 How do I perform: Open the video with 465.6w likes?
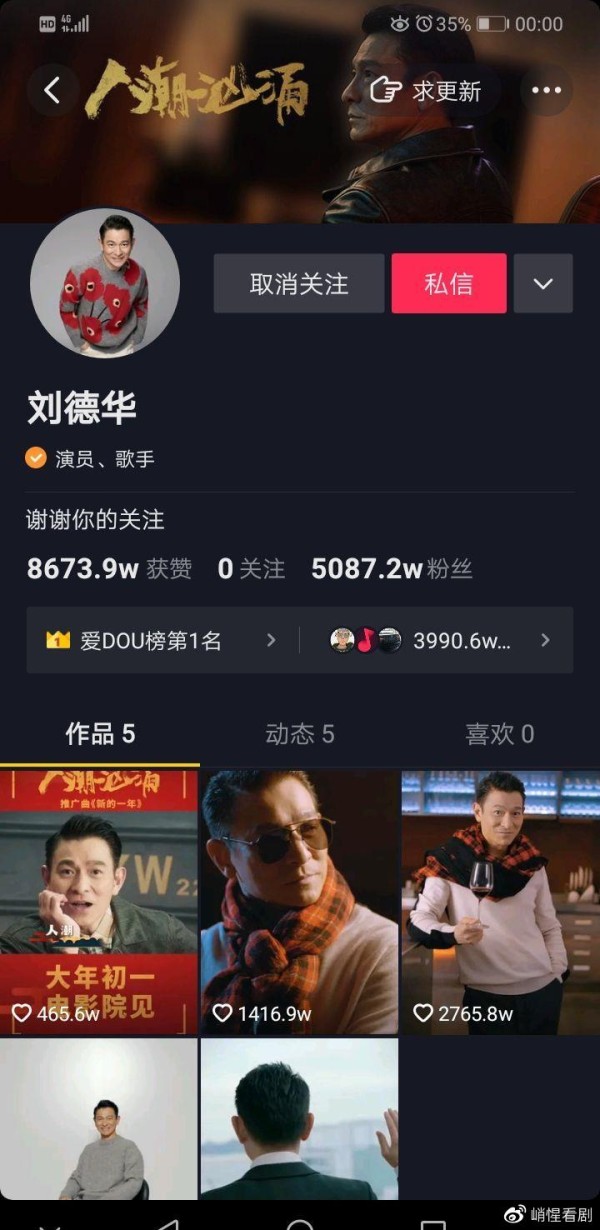click(98, 900)
